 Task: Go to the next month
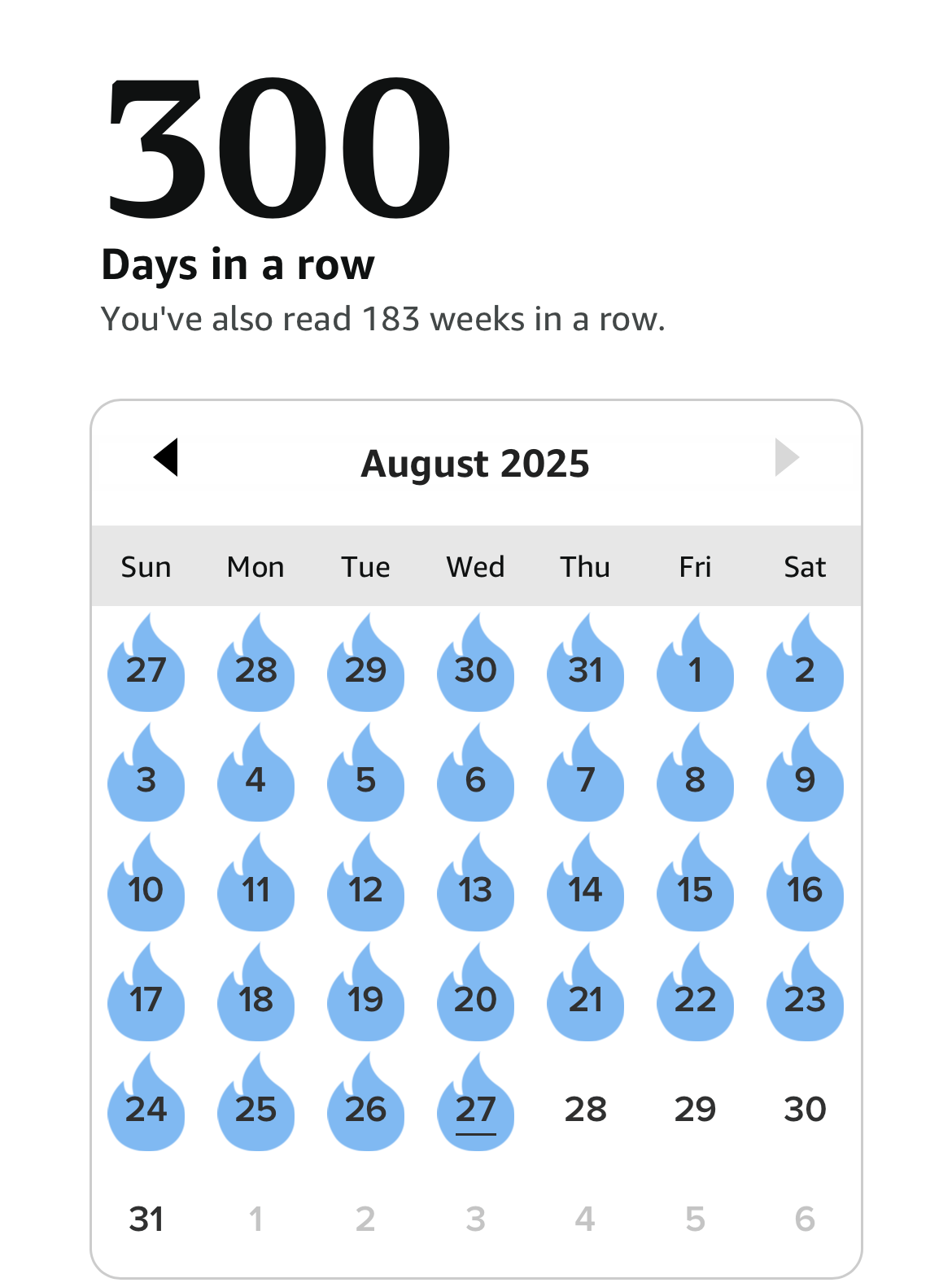(786, 458)
